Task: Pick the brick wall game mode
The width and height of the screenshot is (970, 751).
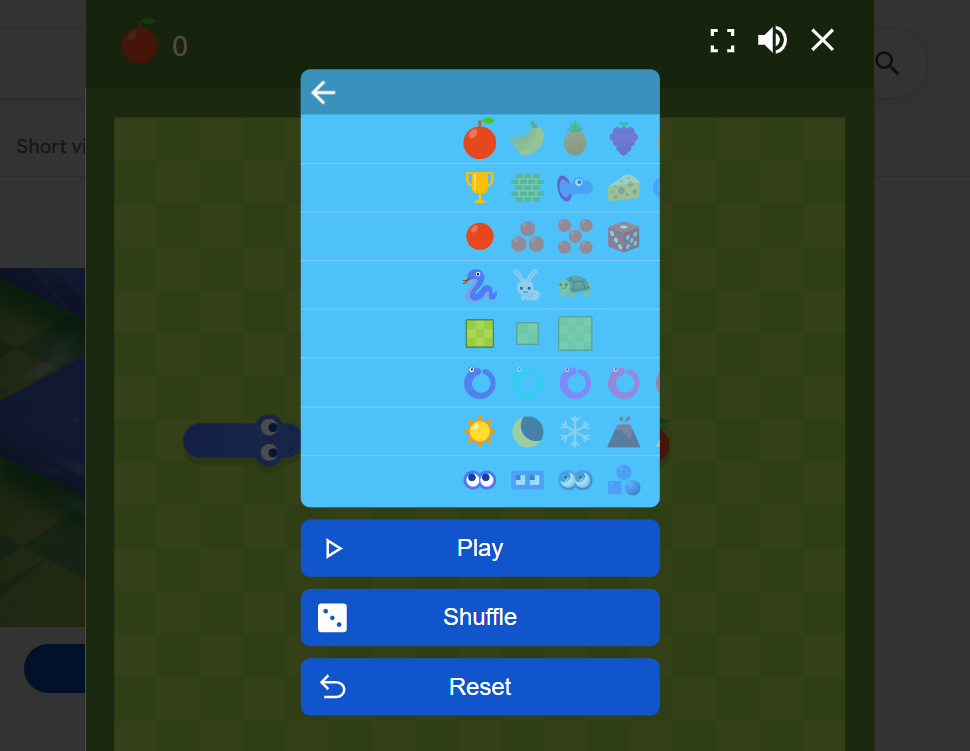Action: tap(527, 187)
